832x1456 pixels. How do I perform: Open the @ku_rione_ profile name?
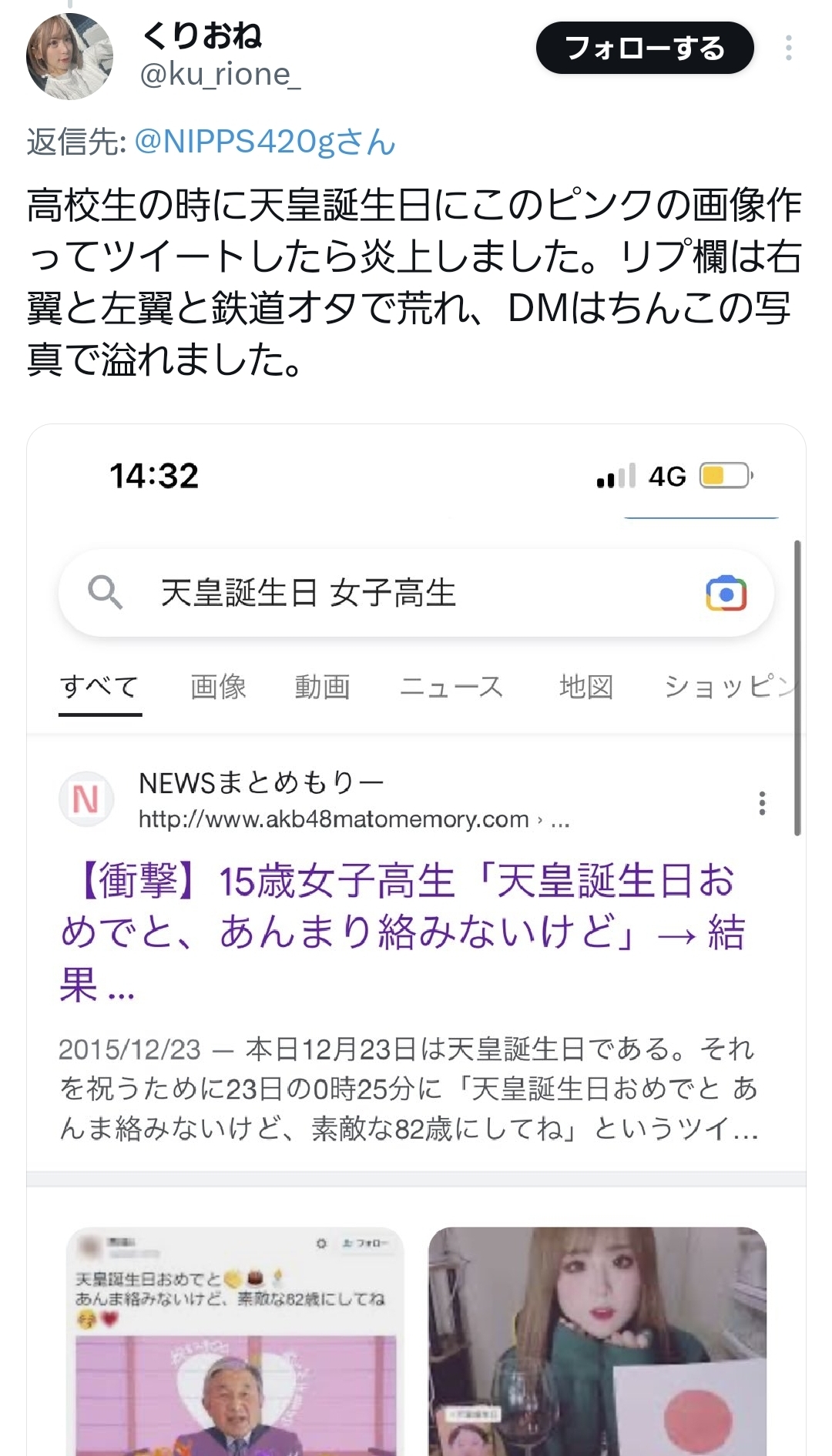(202, 35)
